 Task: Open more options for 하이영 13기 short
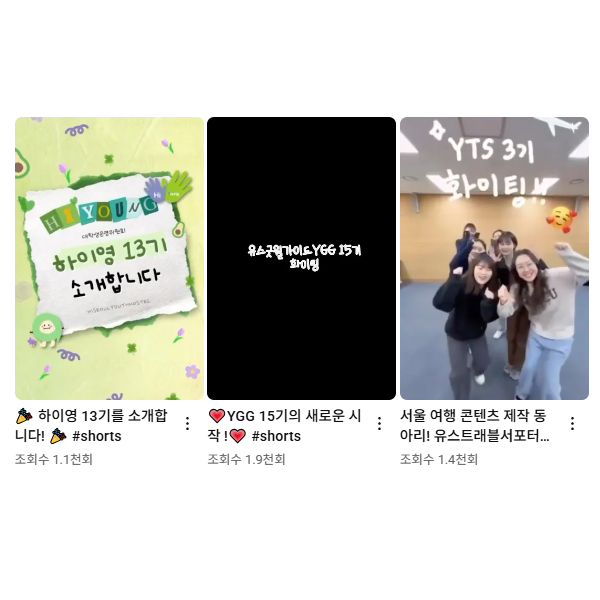187,424
